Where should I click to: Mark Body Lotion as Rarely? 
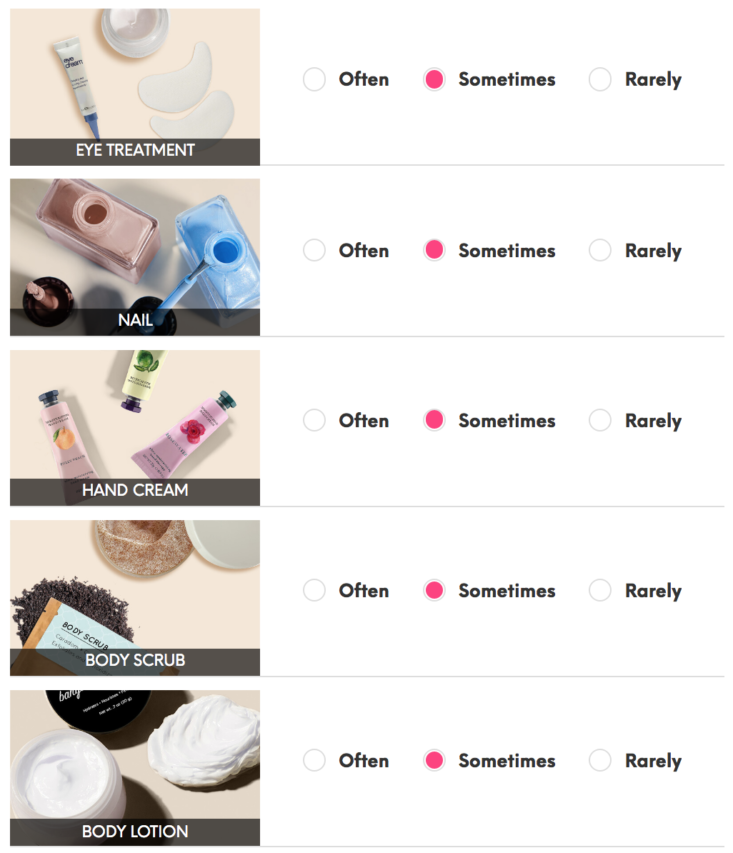point(600,761)
